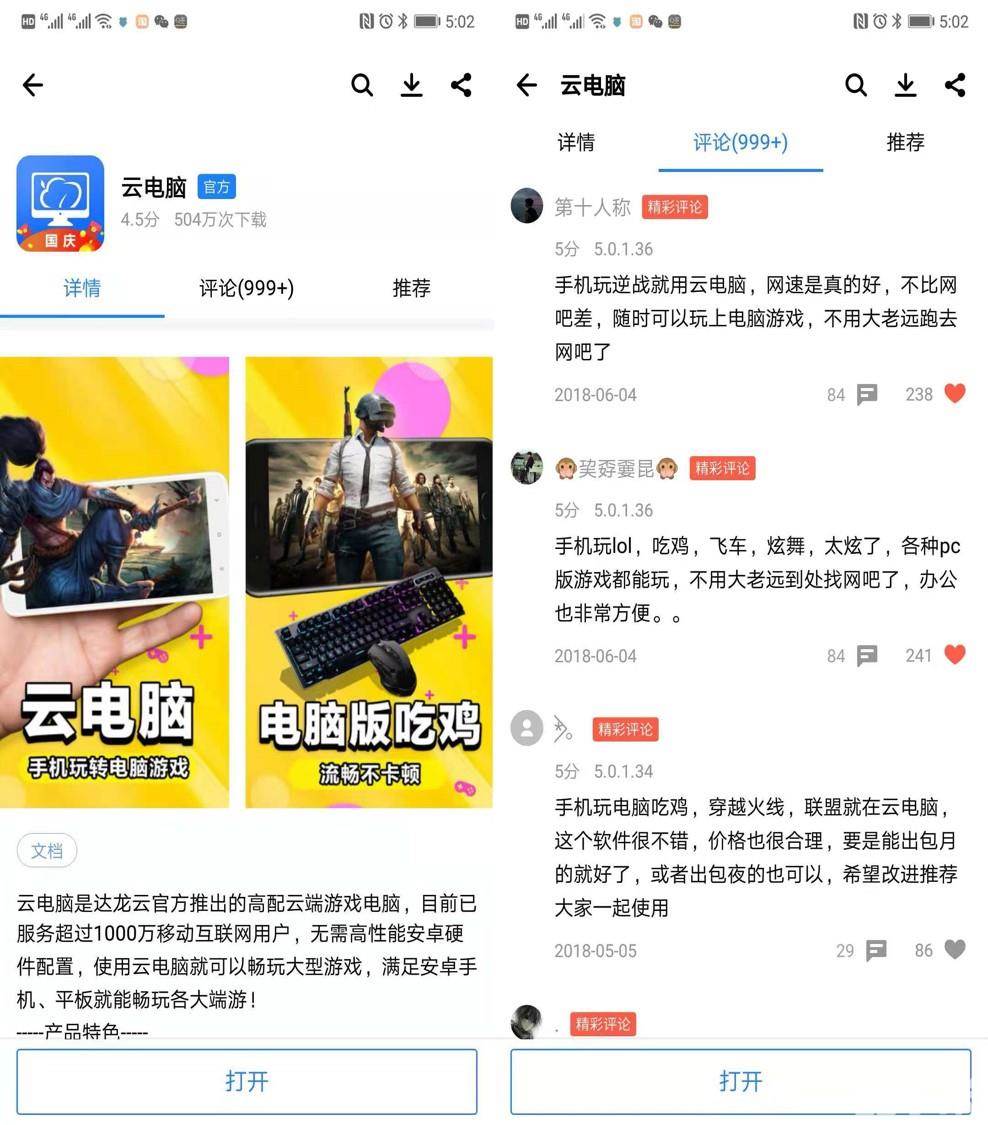This screenshot has width=988, height=1125.
Task: Share from the bar titled 云电脑
Action: pos(955,86)
